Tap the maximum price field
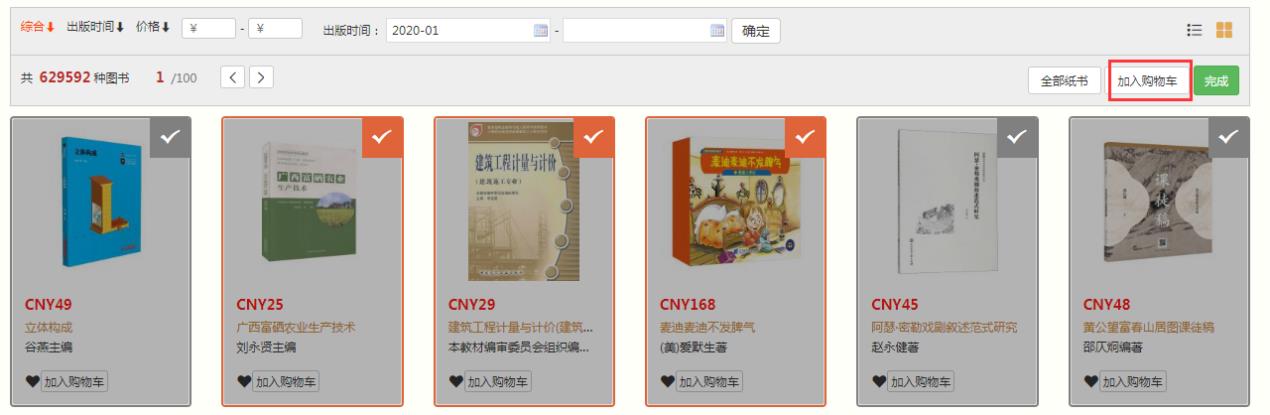Viewport: 1270px width, 415px height. click(276, 30)
